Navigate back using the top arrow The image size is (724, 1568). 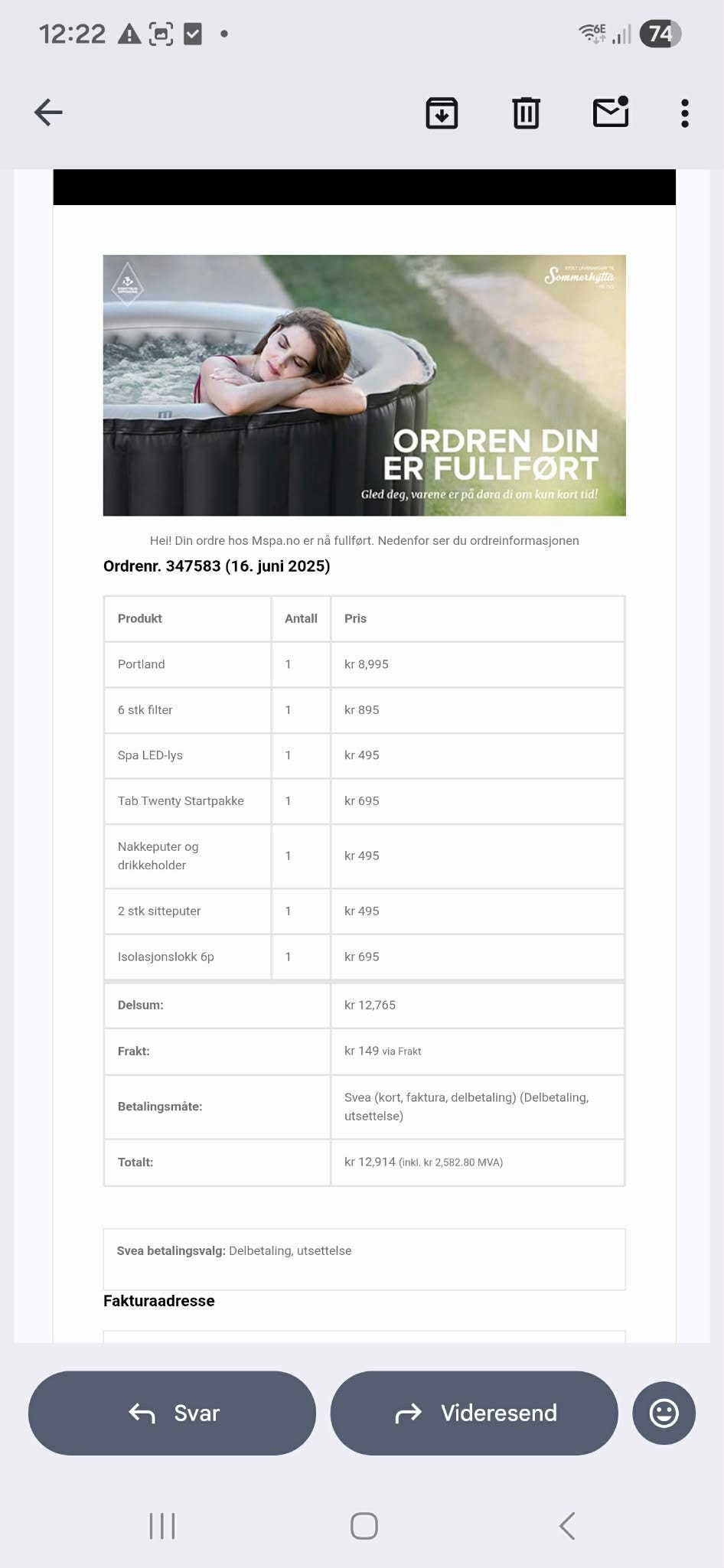coord(48,112)
